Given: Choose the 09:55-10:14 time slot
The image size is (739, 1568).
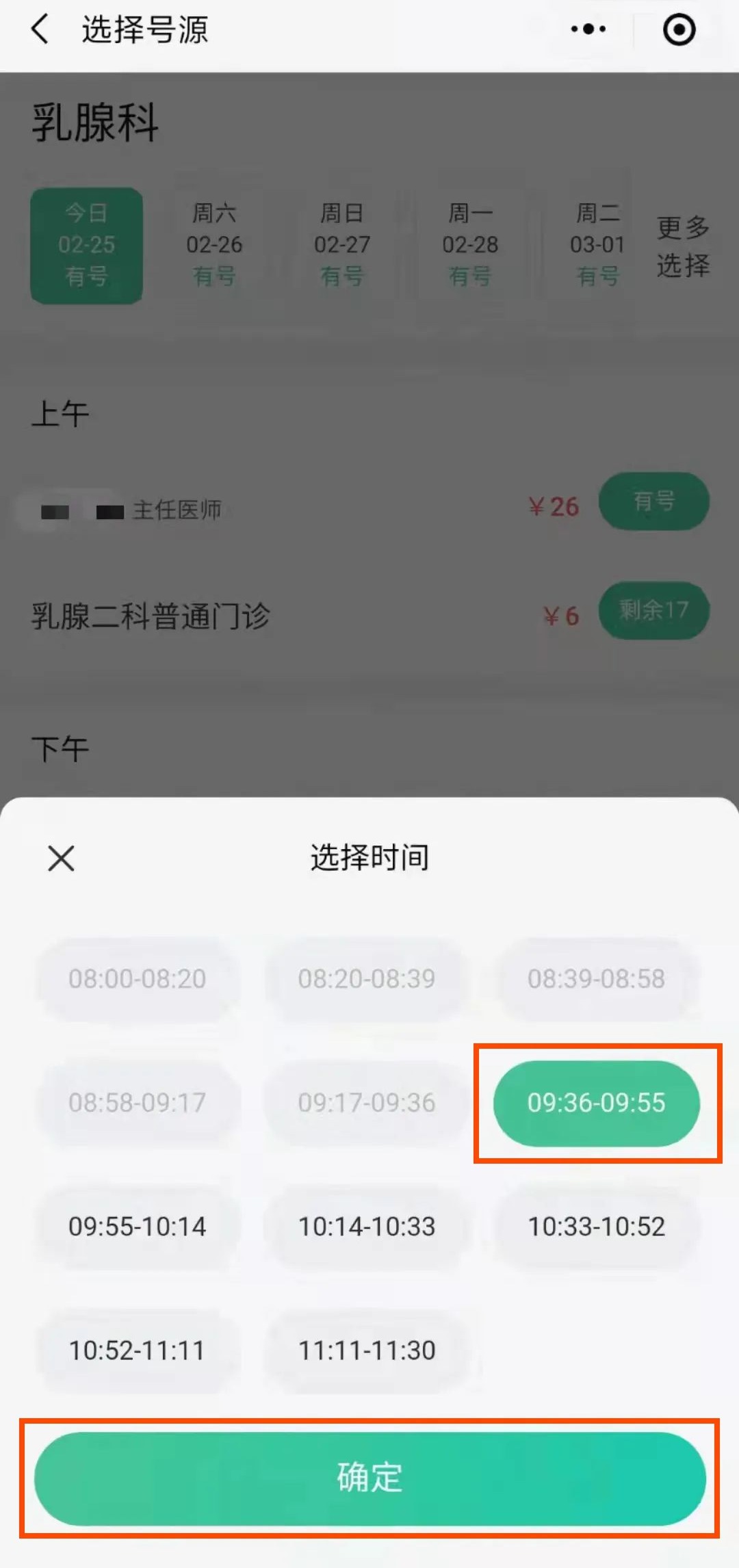Looking at the screenshot, I should [137, 1227].
